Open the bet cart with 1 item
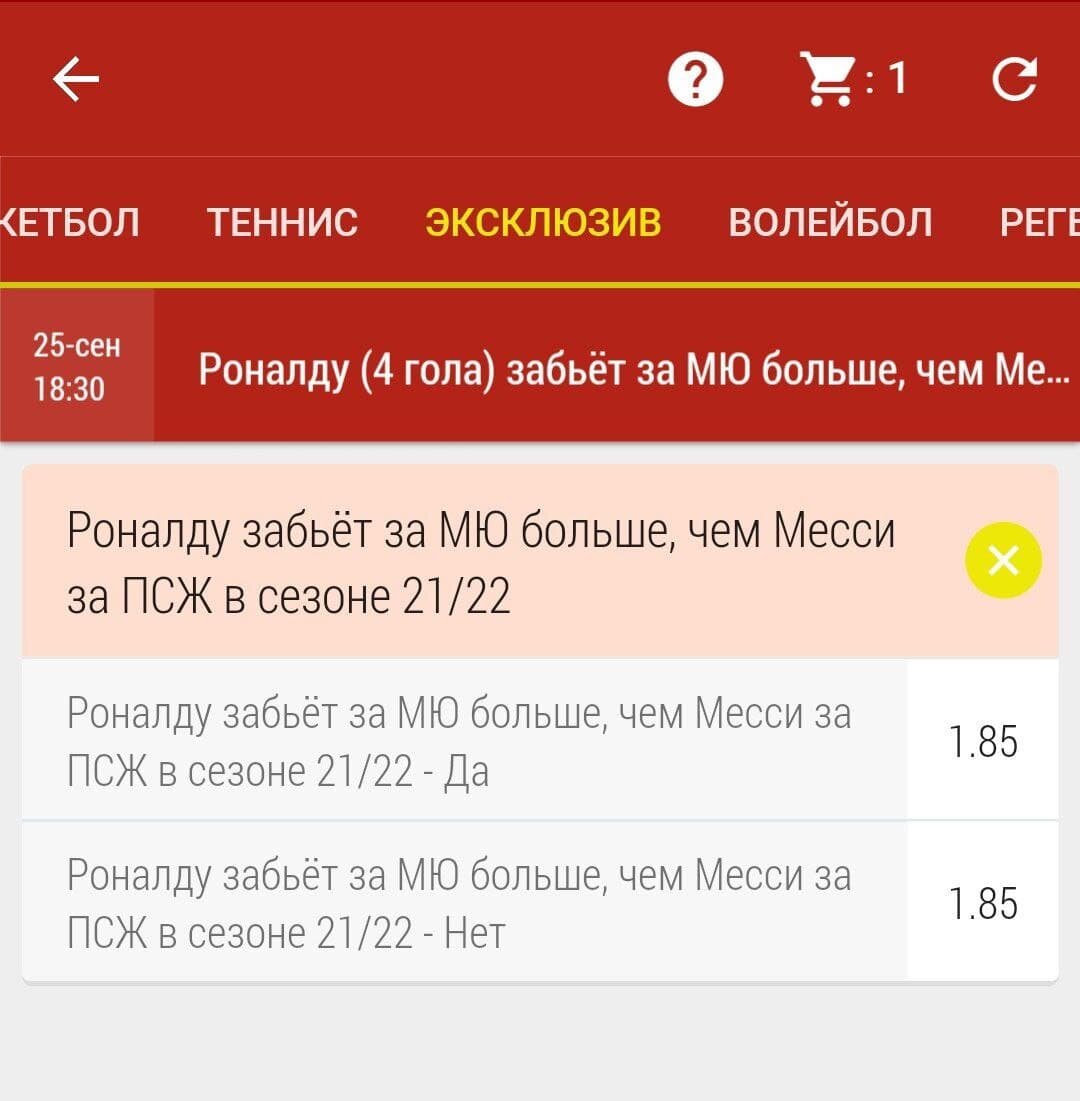This screenshot has width=1080, height=1101. [x=854, y=79]
